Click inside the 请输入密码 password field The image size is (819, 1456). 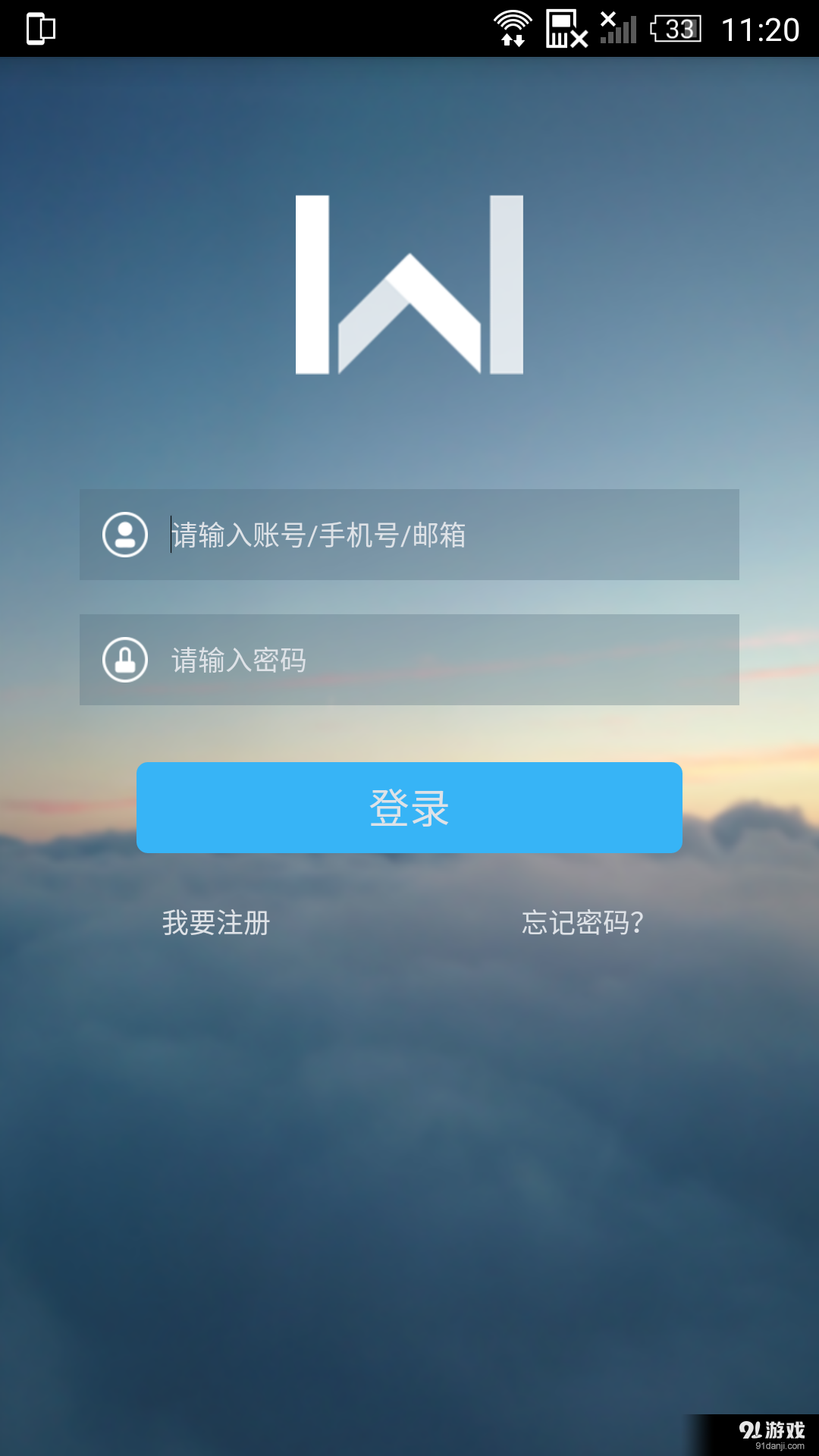409,660
